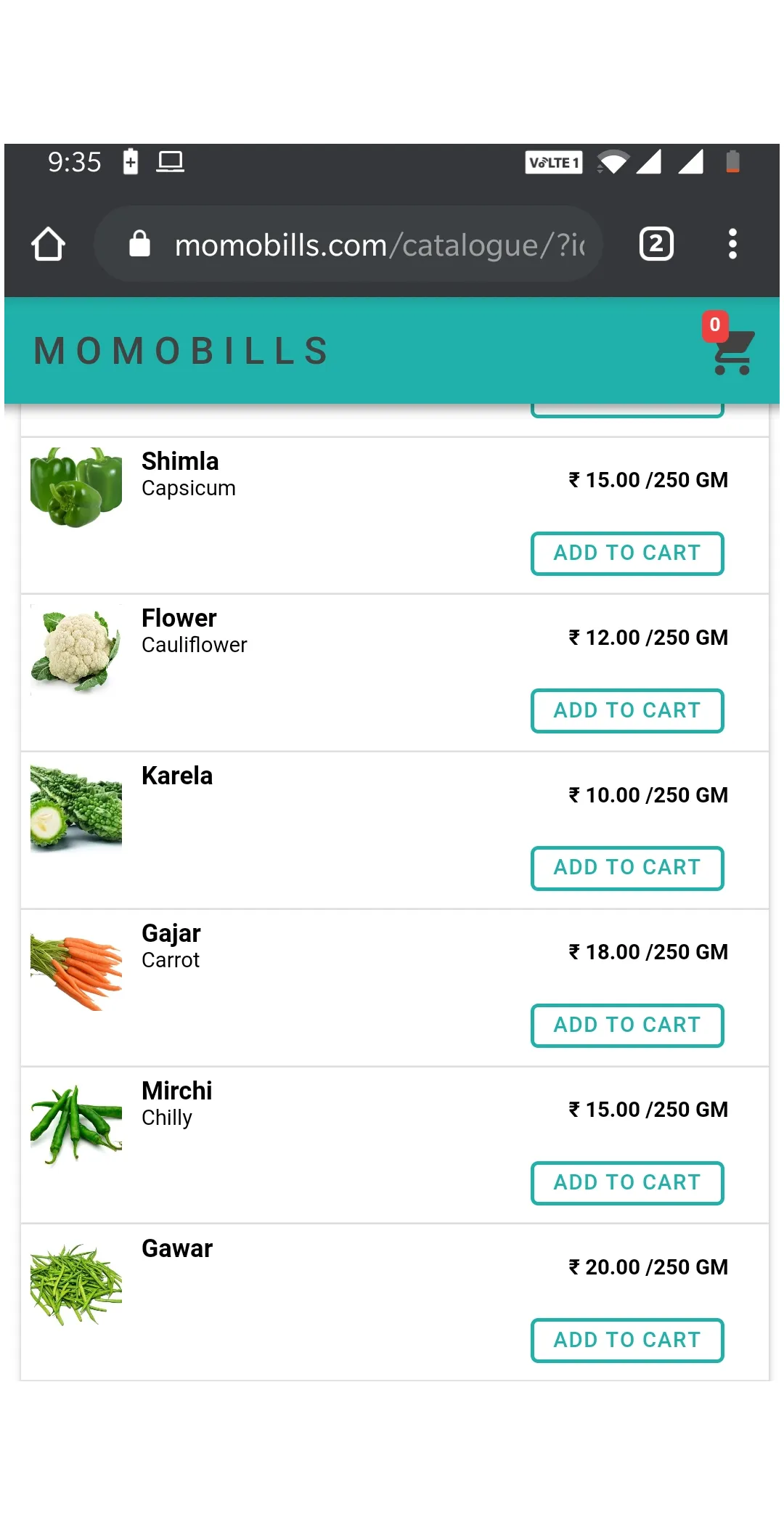Tap the home icon in browser toolbar
The width and height of the screenshot is (784, 1525).
[47, 244]
